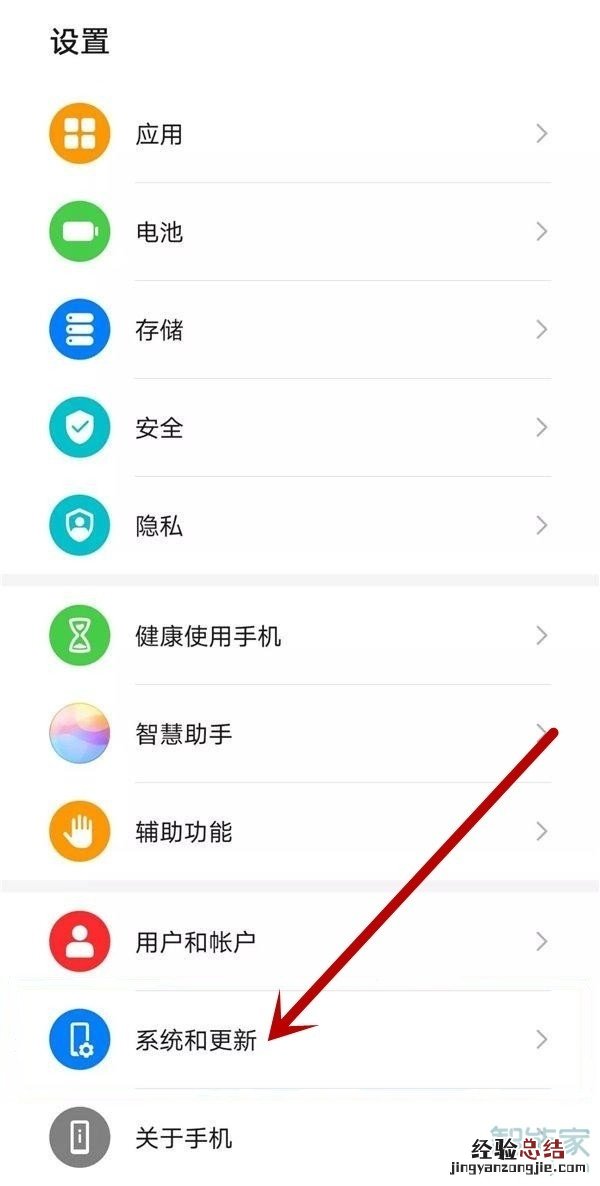Screen dimensions: 600x1186
Task: Open 健康使用手机 settings
Action: point(300,636)
